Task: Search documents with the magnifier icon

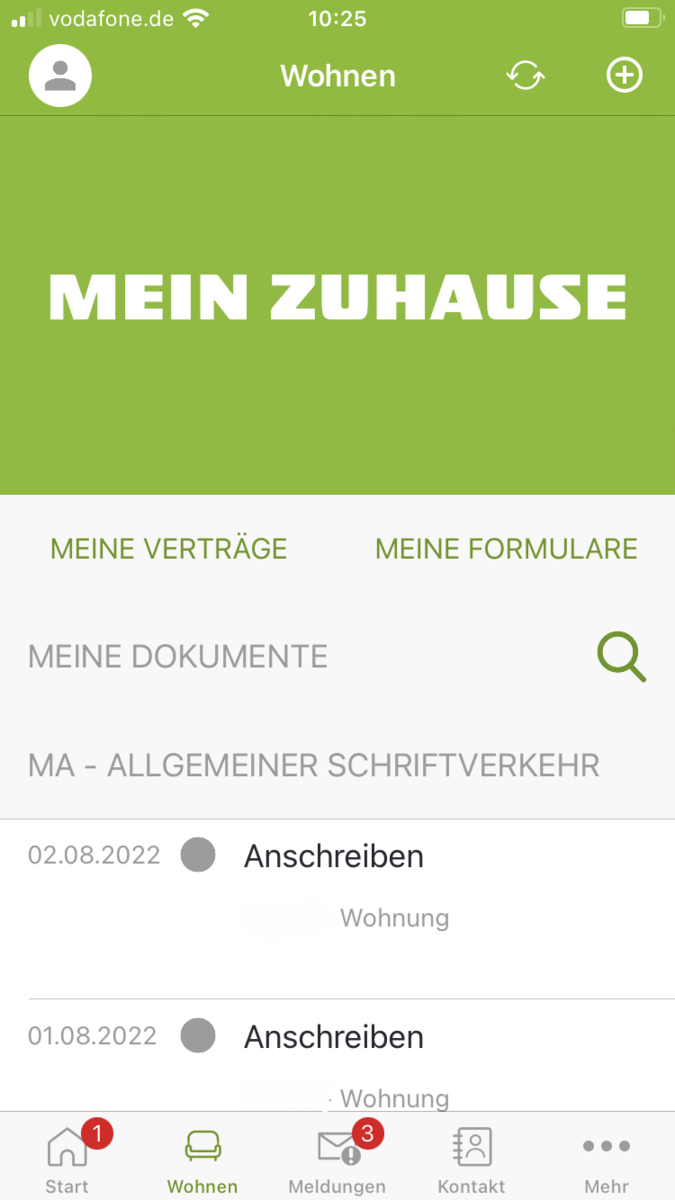Action: click(x=621, y=657)
